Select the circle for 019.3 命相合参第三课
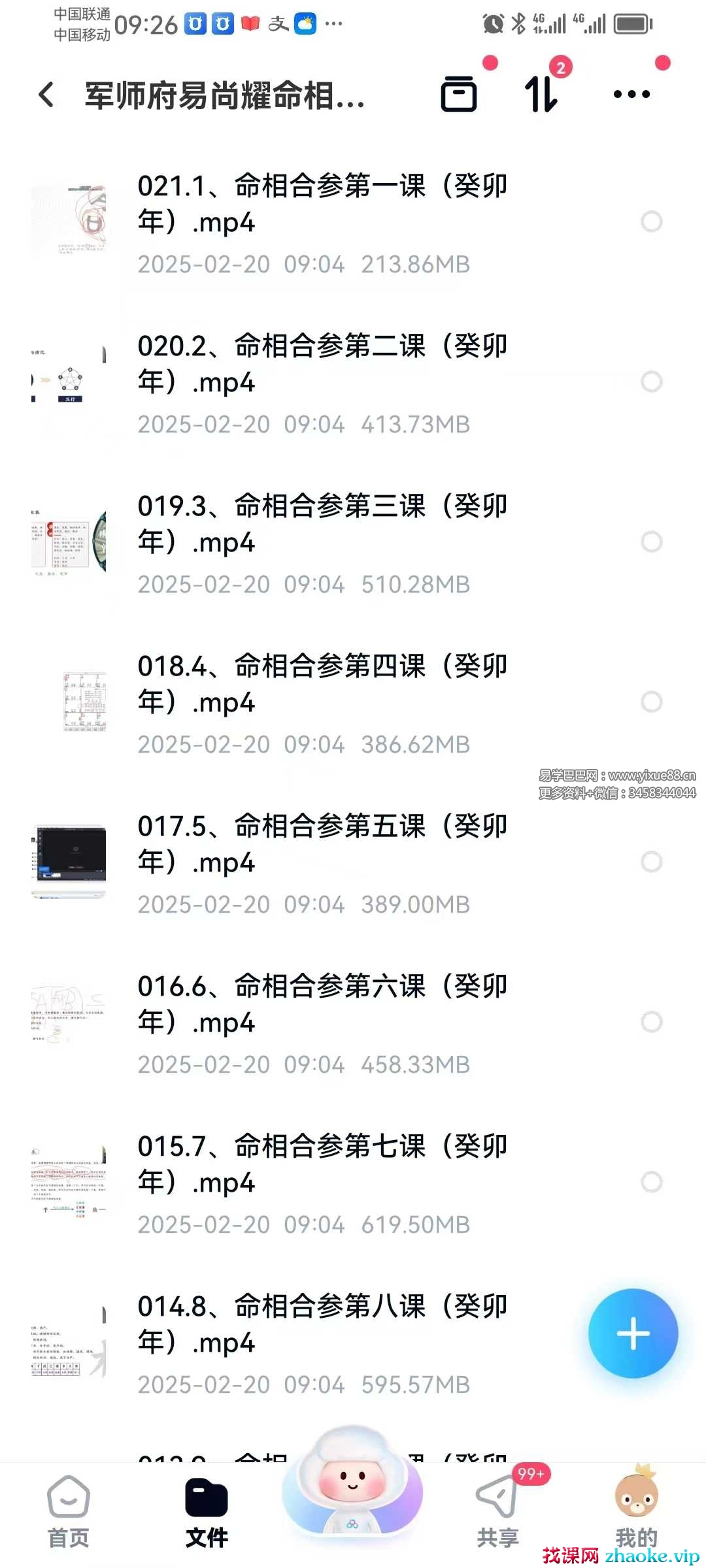The height and width of the screenshot is (1568, 706). pyautogui.click(x=651, y=542)
